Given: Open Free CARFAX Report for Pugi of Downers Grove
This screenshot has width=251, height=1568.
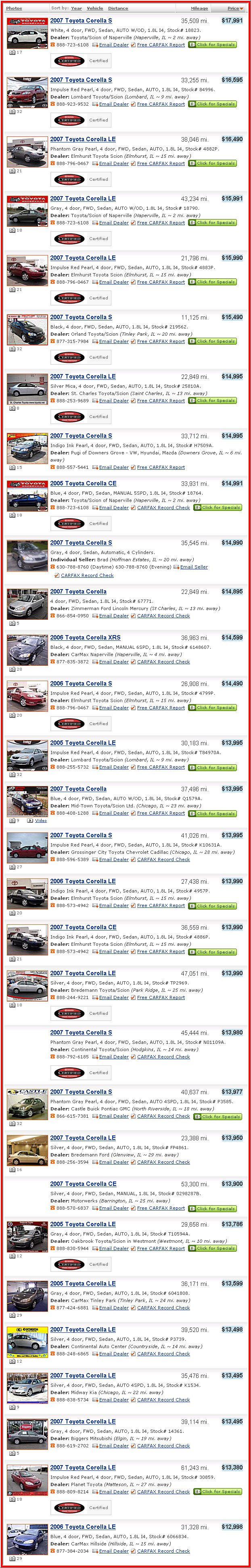Looking at the screenshot, I should (161, 468).
